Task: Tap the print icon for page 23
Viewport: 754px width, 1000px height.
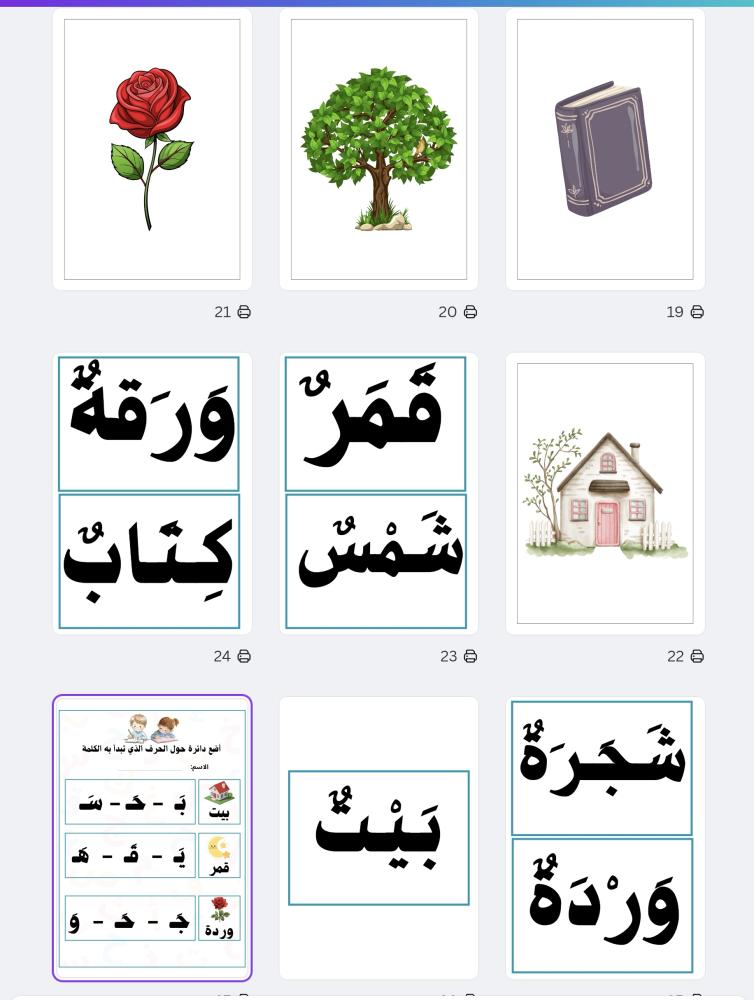Action: 470,656
